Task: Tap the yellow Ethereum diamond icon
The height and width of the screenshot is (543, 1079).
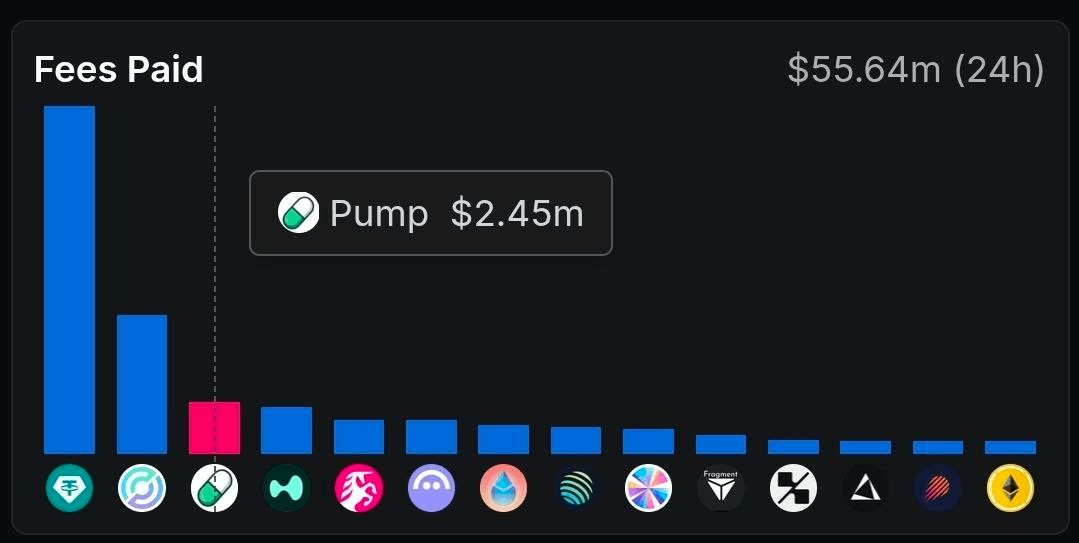Action: [1010, 489]
